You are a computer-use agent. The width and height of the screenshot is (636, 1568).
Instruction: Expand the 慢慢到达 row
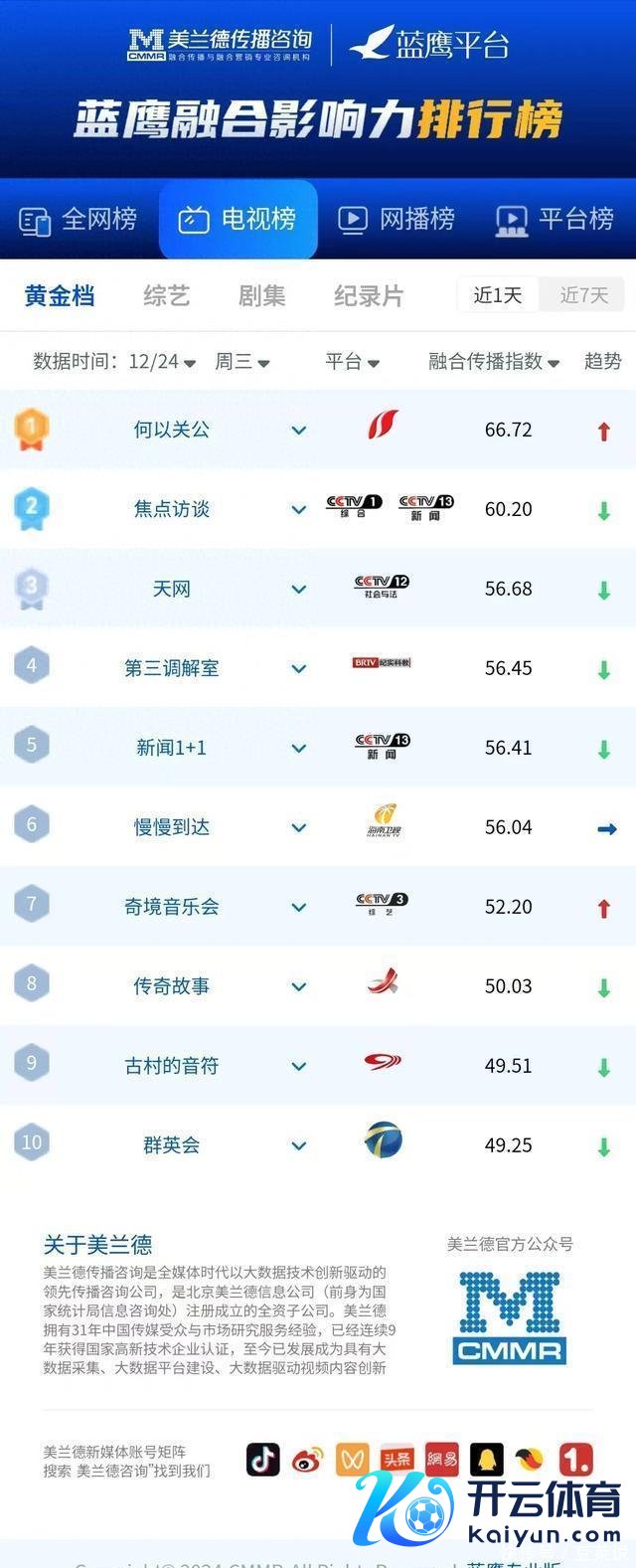tap(299, 828)
